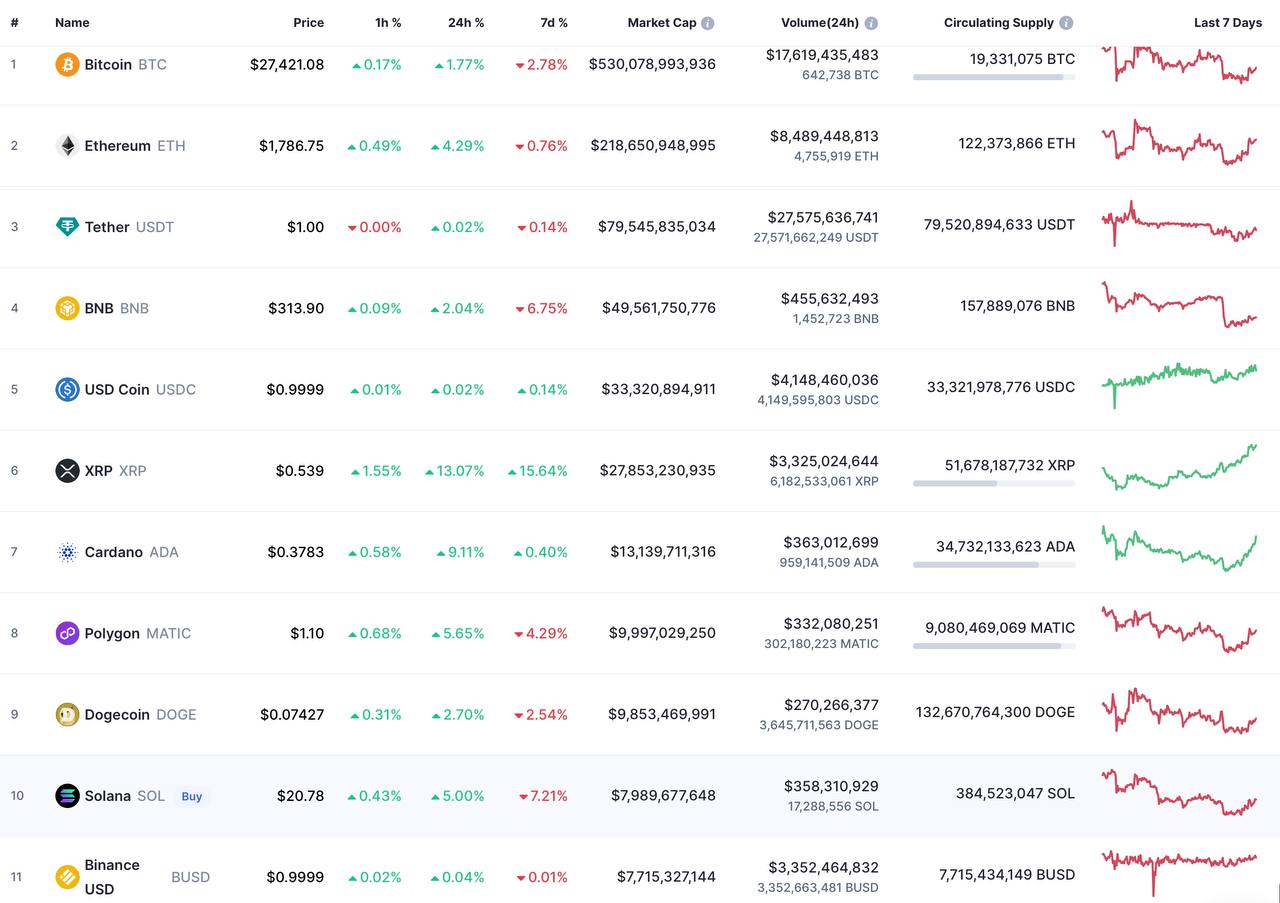Viewport: 1280px width, 903px height.
Task: Show the Market Cap info tooltip
Action: 708,23
